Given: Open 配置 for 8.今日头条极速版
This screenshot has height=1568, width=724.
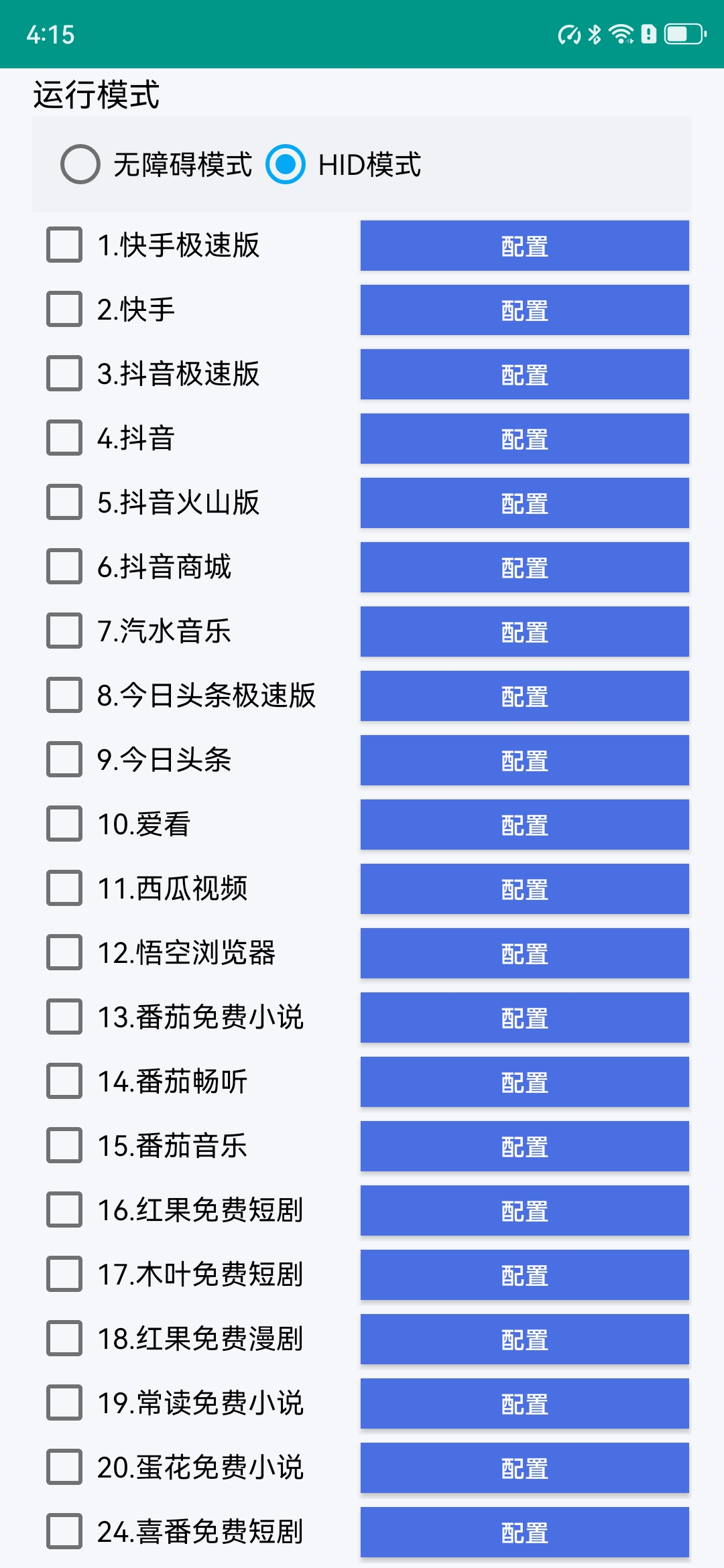Looking at the screenshot, I should tap(524, 696).
